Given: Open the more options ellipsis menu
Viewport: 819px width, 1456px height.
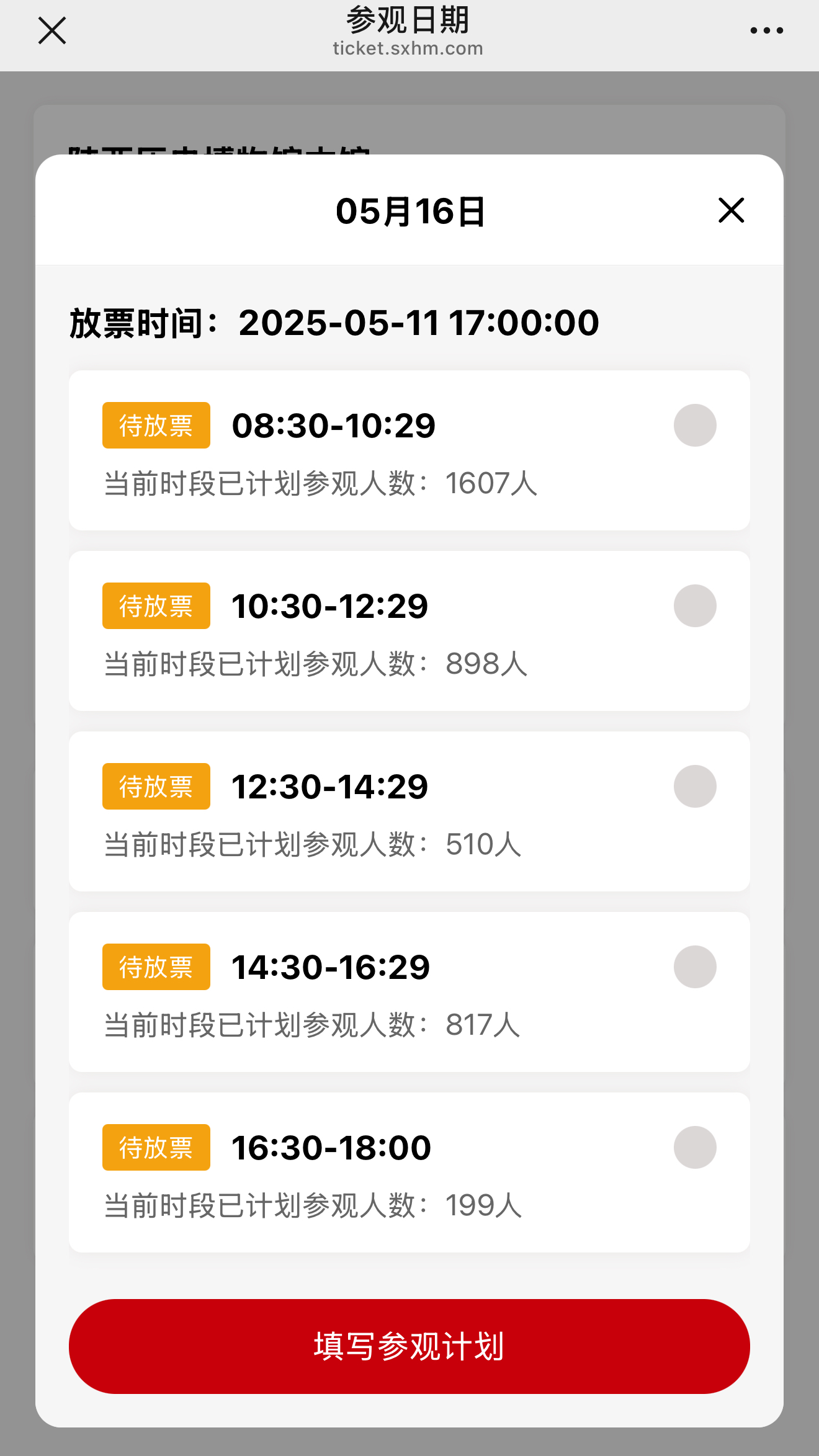Looking at the screenshot, I should 767,30.
